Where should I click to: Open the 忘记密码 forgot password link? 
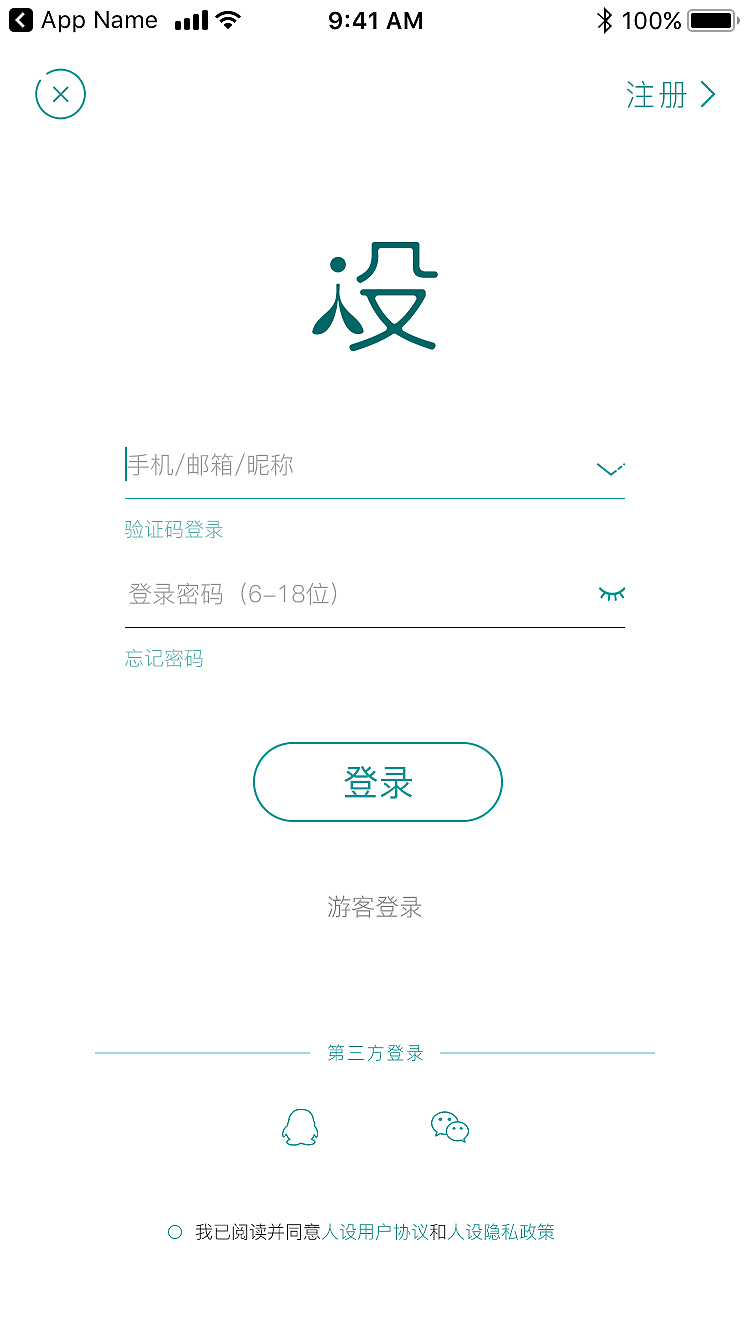coord(163,658)
